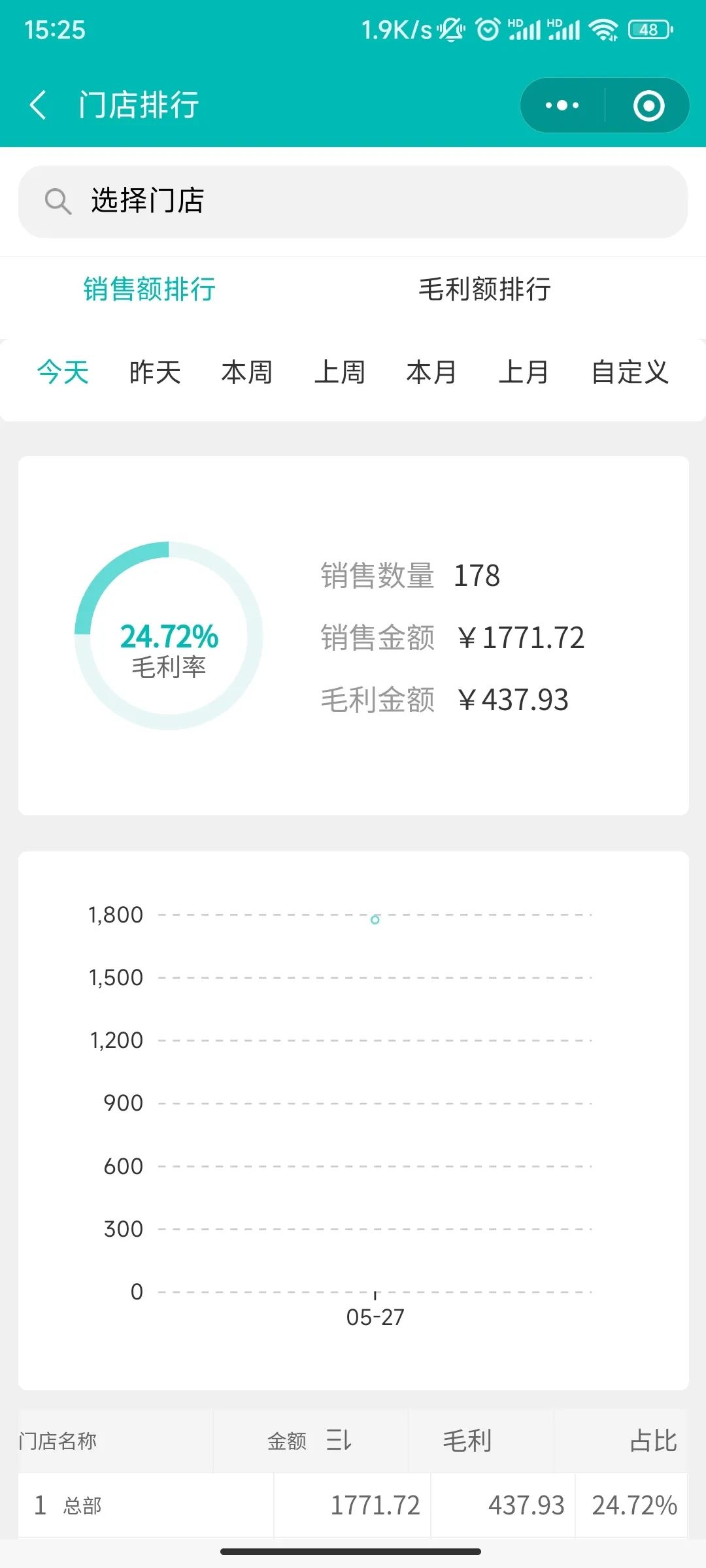Select the 今天 time filter
This screenshot has height=1568, width=706.
click(x=63, y=372)
